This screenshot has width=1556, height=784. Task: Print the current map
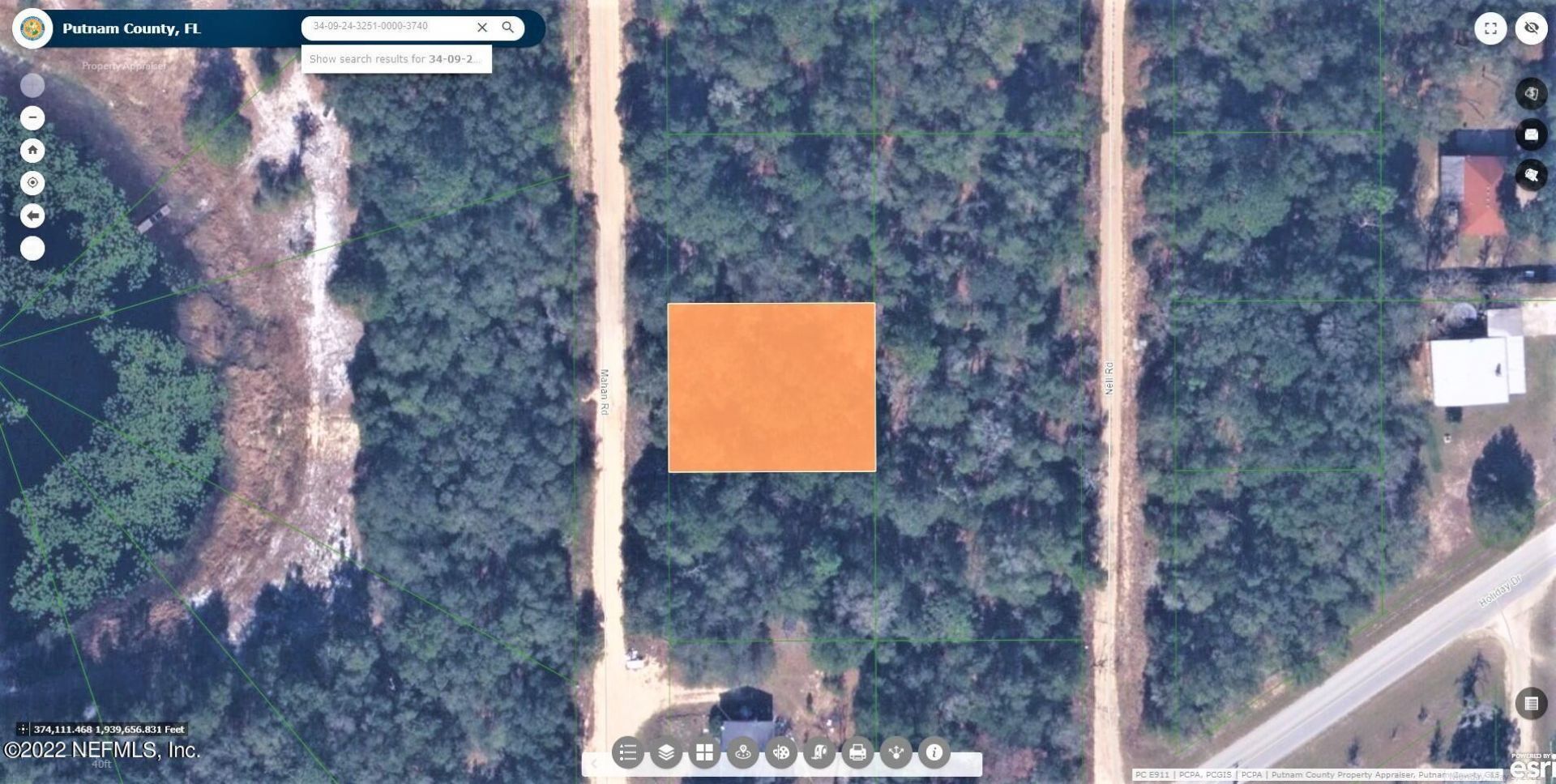click(857, 753)
